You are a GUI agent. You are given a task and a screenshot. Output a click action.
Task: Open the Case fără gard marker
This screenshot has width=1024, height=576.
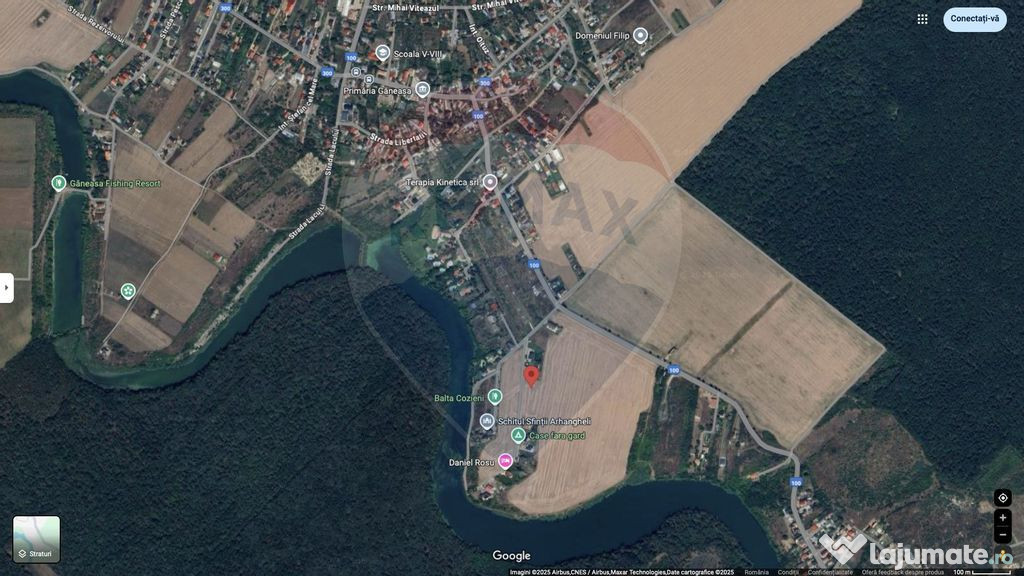click(518, 435)
